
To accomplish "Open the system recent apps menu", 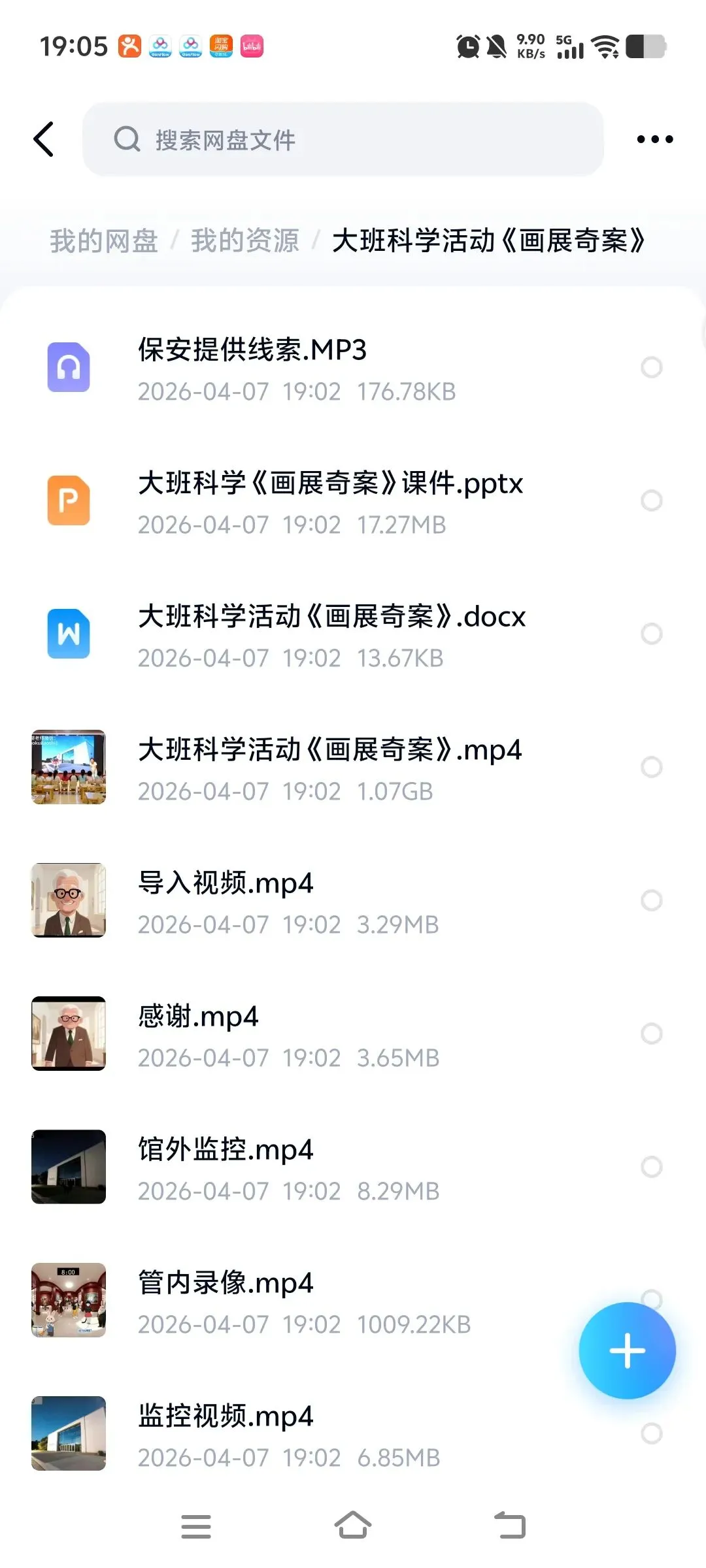I will (196, 1526).
